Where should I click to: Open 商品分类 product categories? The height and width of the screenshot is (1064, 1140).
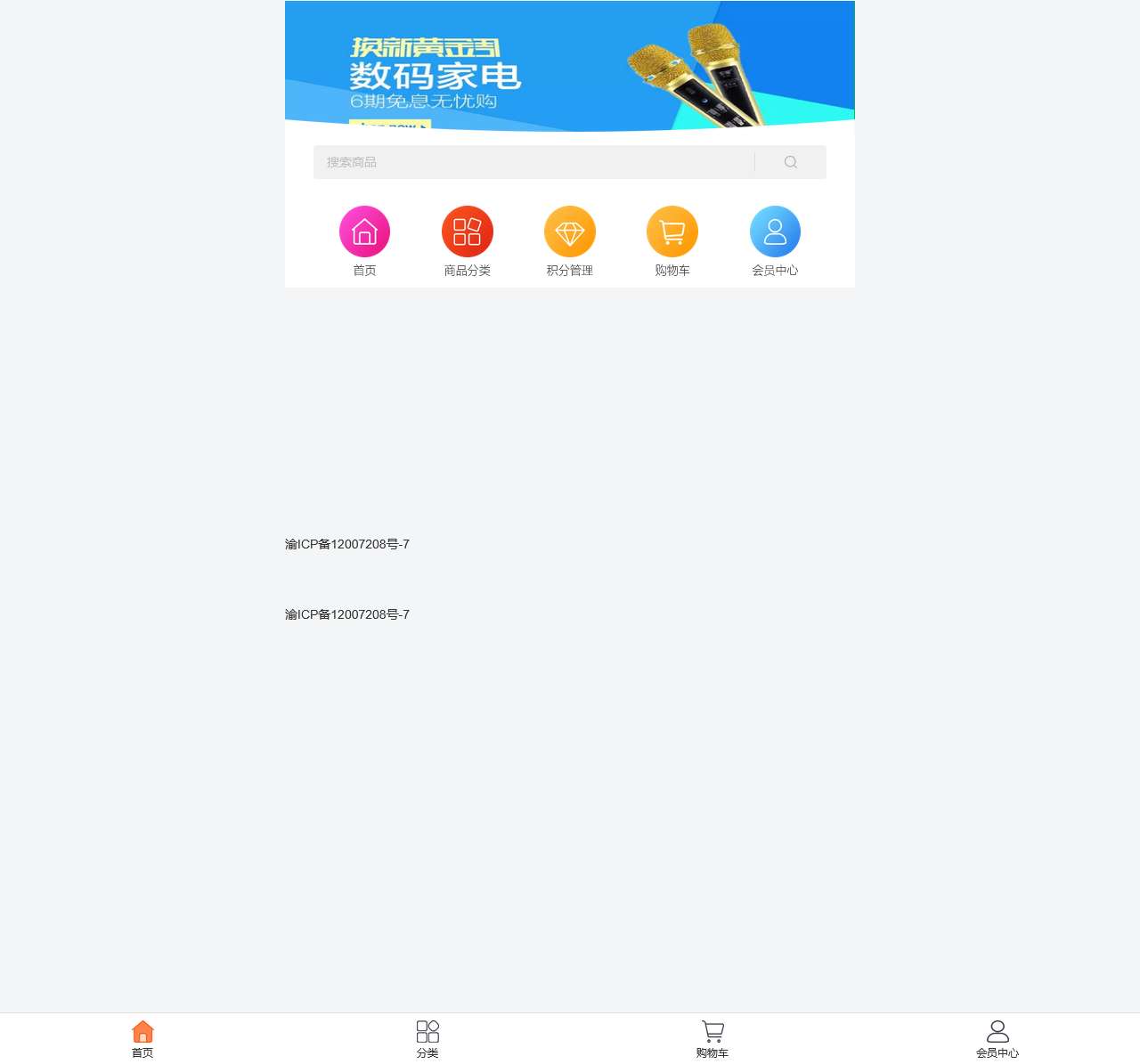(468, 232)
